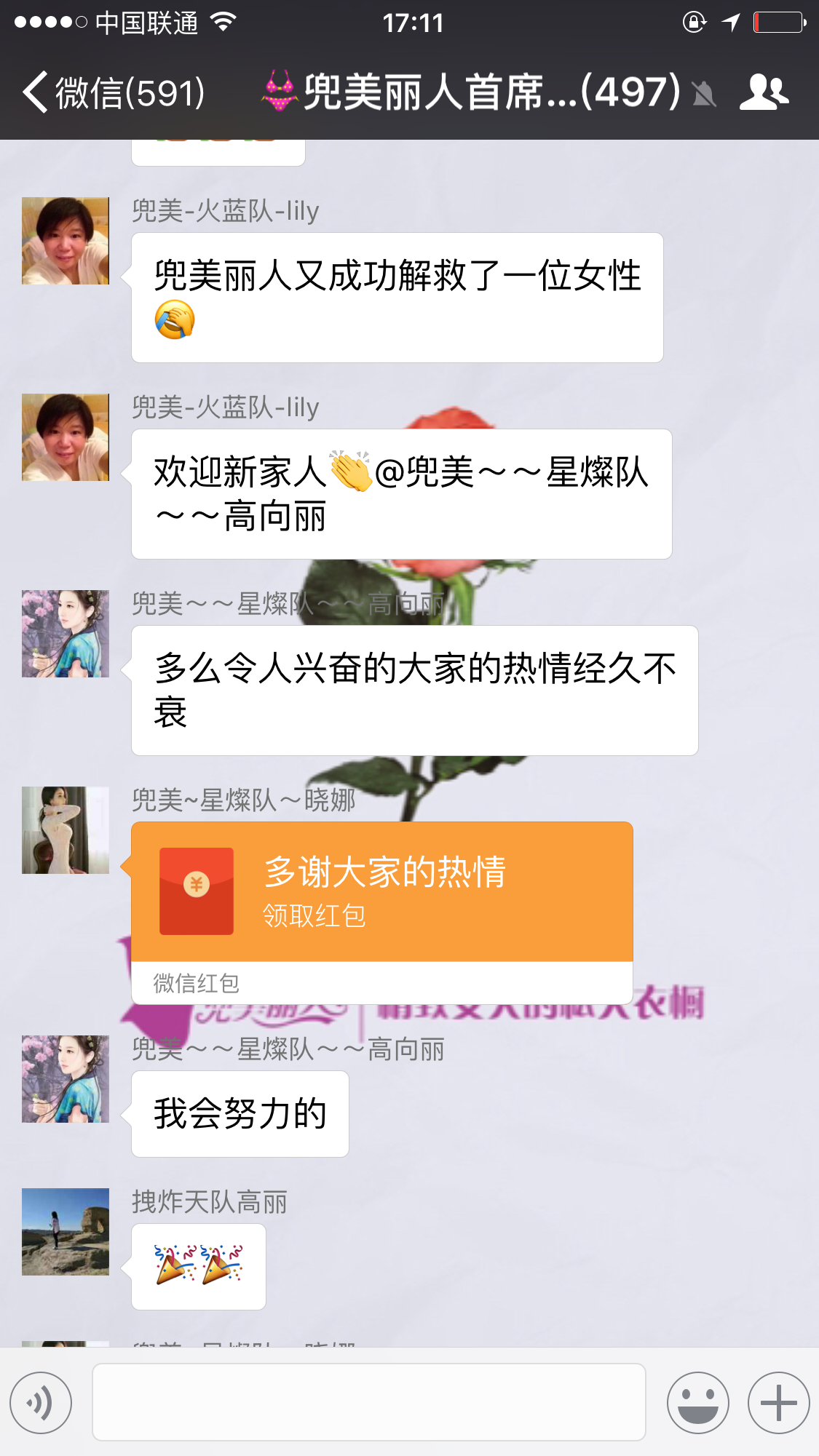819x1456 pixels.
Task: Switch to voice message input
Action: click(x=41, y=1402)
